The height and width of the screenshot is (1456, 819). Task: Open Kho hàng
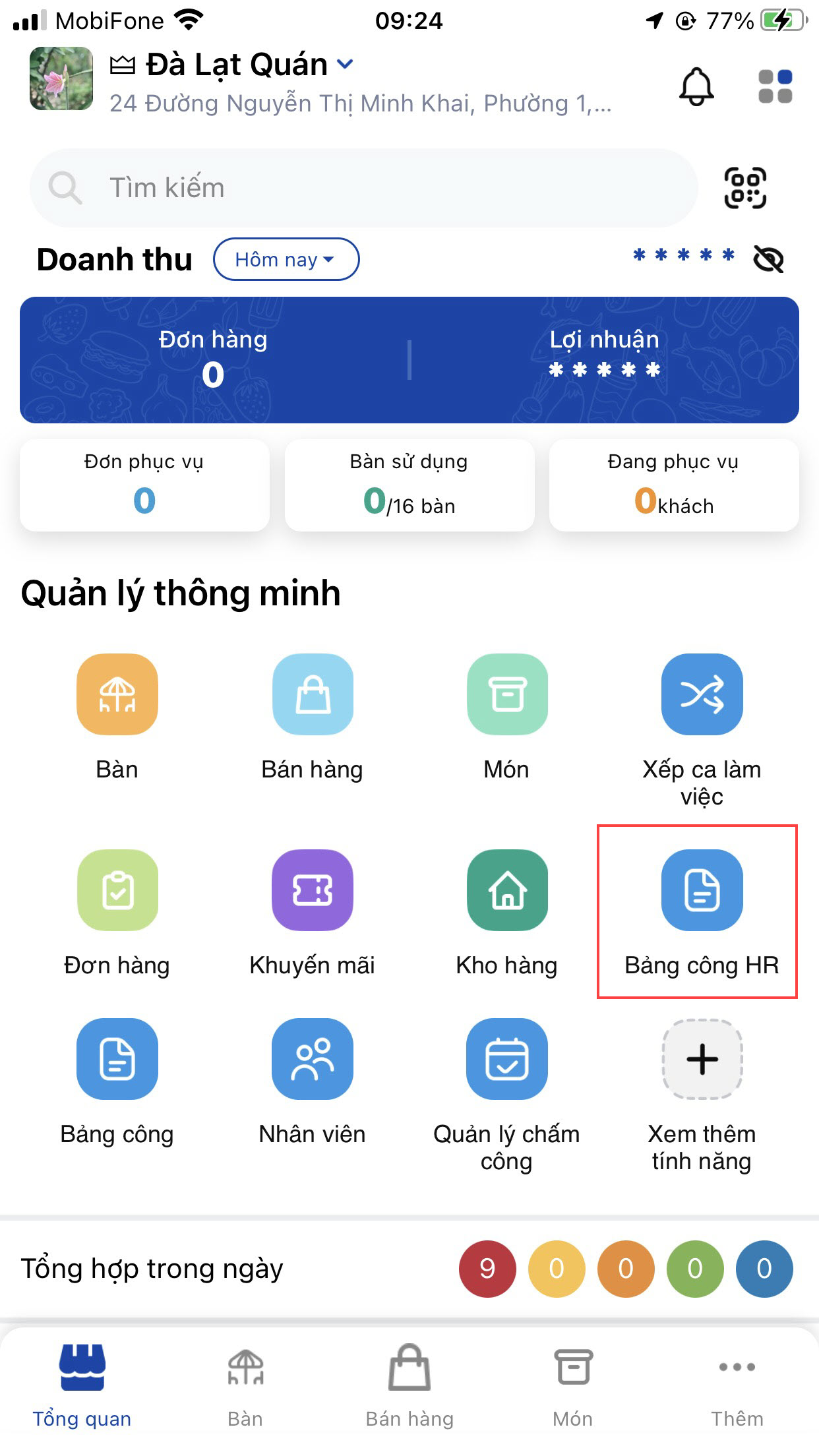click(507, 890)
